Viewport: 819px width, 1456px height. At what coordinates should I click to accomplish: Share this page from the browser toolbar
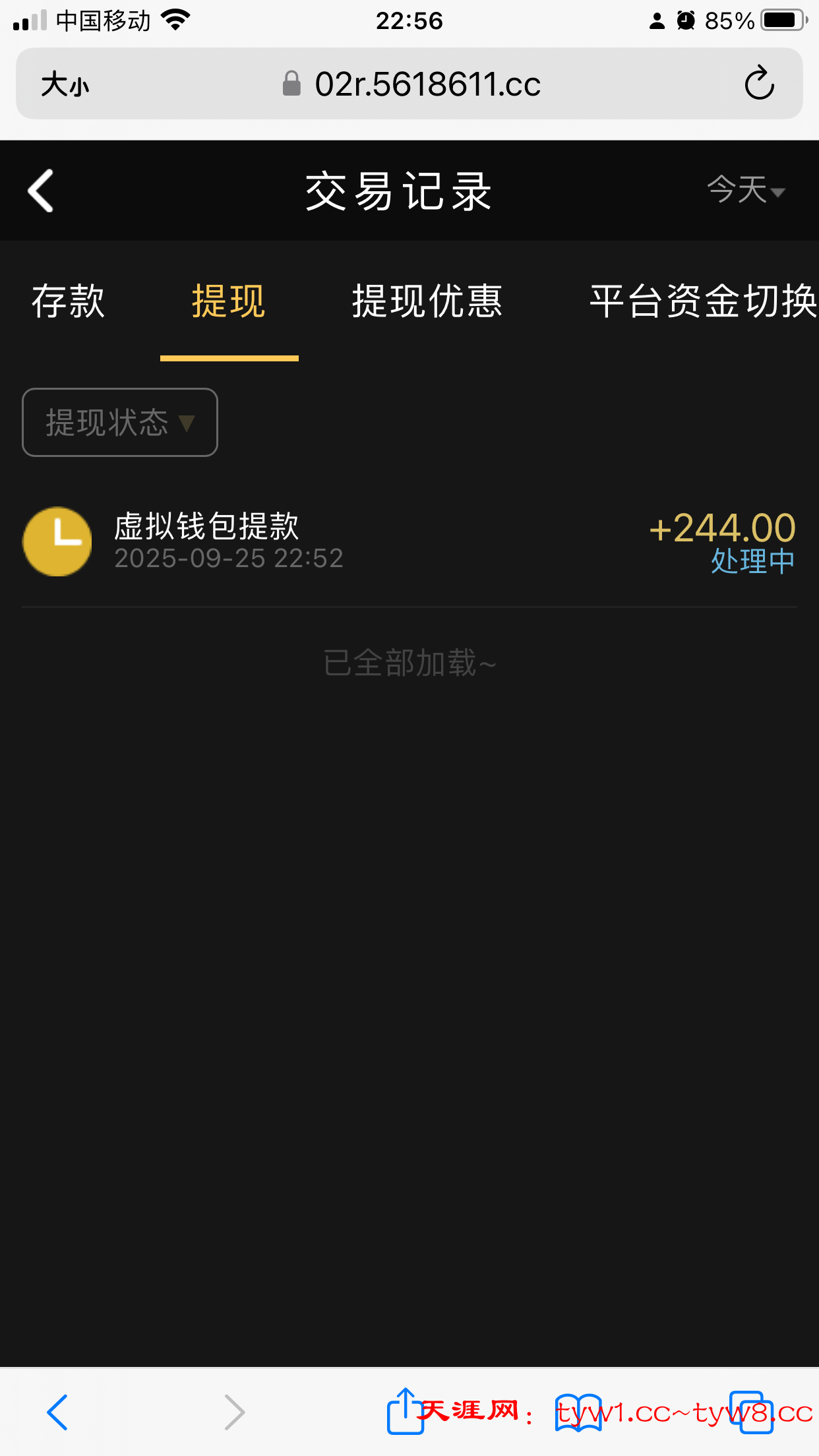point(404,1411)
